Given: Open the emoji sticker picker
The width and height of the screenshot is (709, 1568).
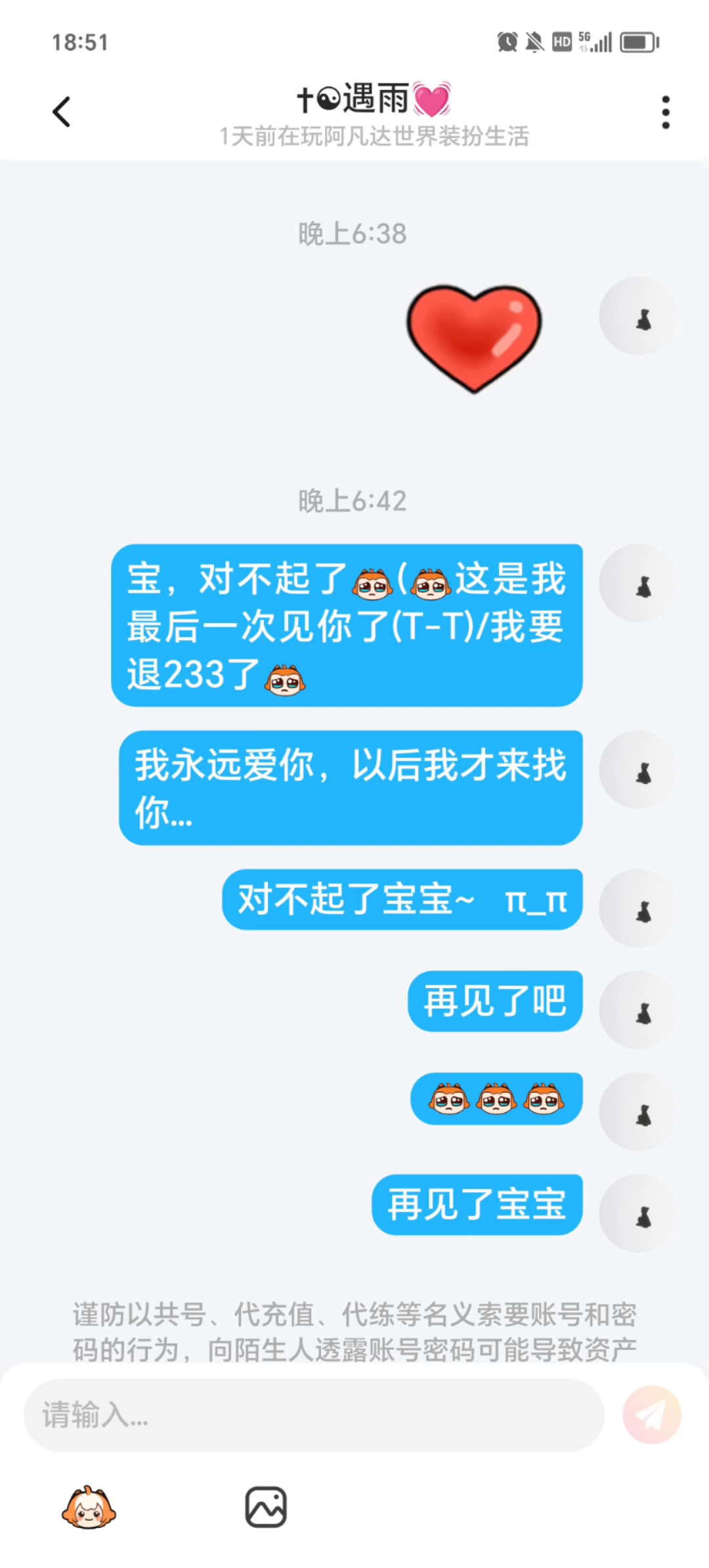Looking at the screenshot, I should (x=89, y=1508).
